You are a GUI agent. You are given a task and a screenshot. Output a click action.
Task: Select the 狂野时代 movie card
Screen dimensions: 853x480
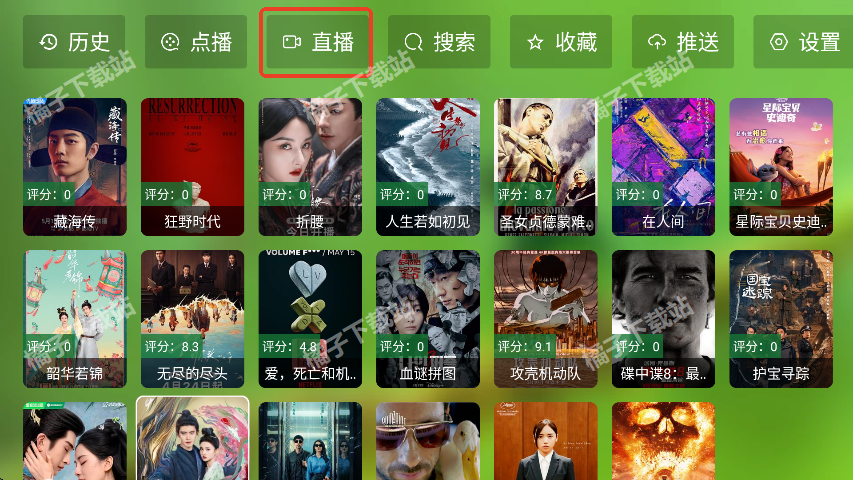tap(192, 165)
